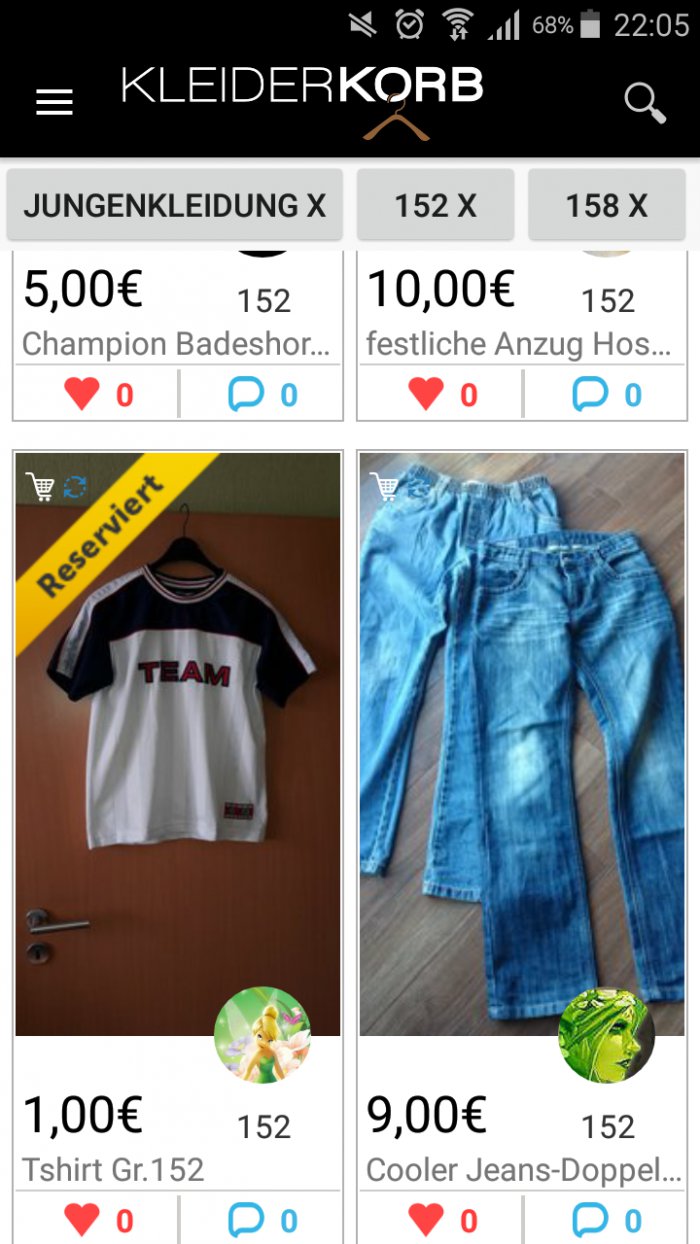View the Cooler Jeans seller's profile avatar
700x1244 pixels.
click(x=607, y=1035)
